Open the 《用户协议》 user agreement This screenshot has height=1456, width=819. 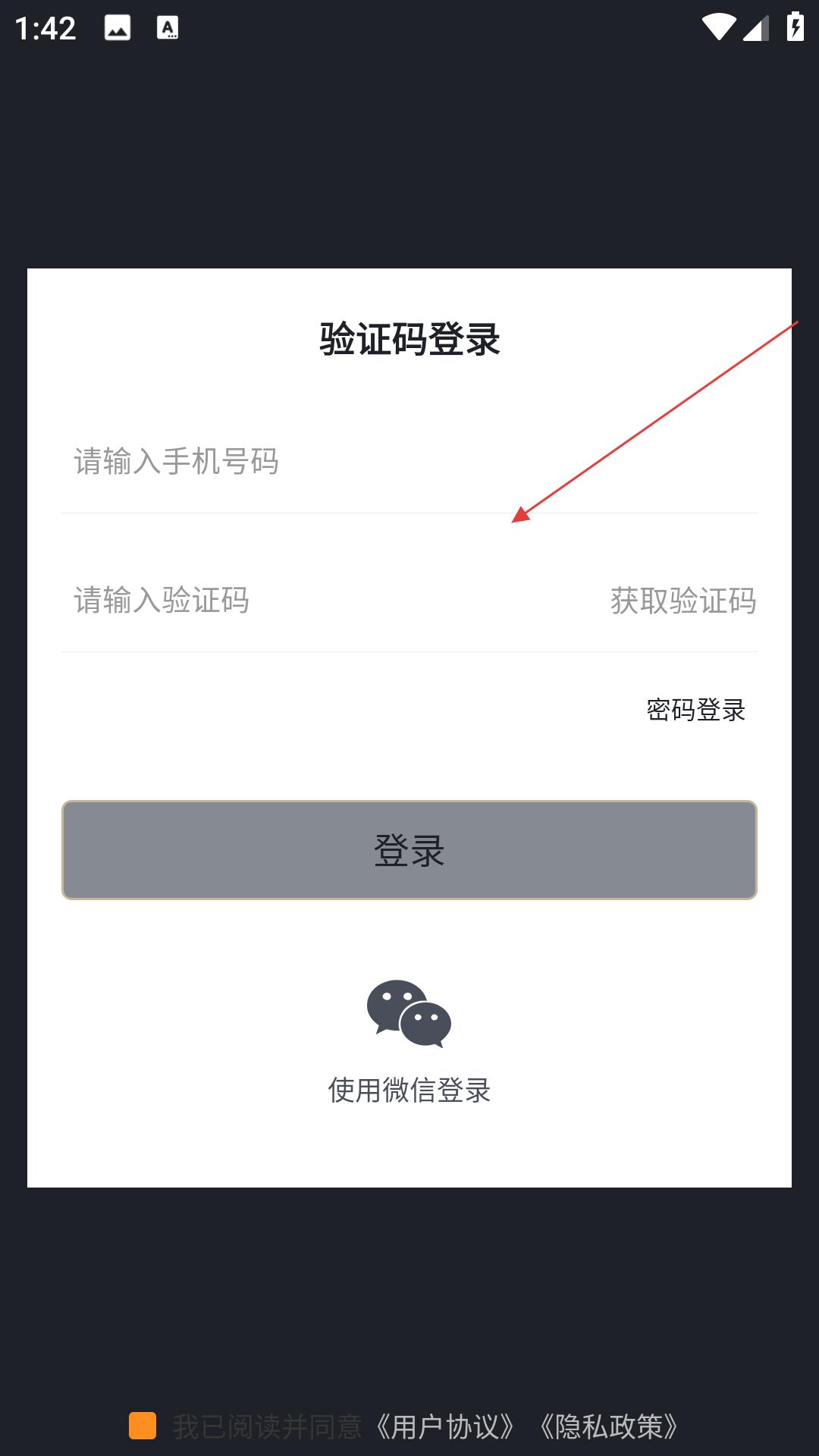tap(446, 1426)
